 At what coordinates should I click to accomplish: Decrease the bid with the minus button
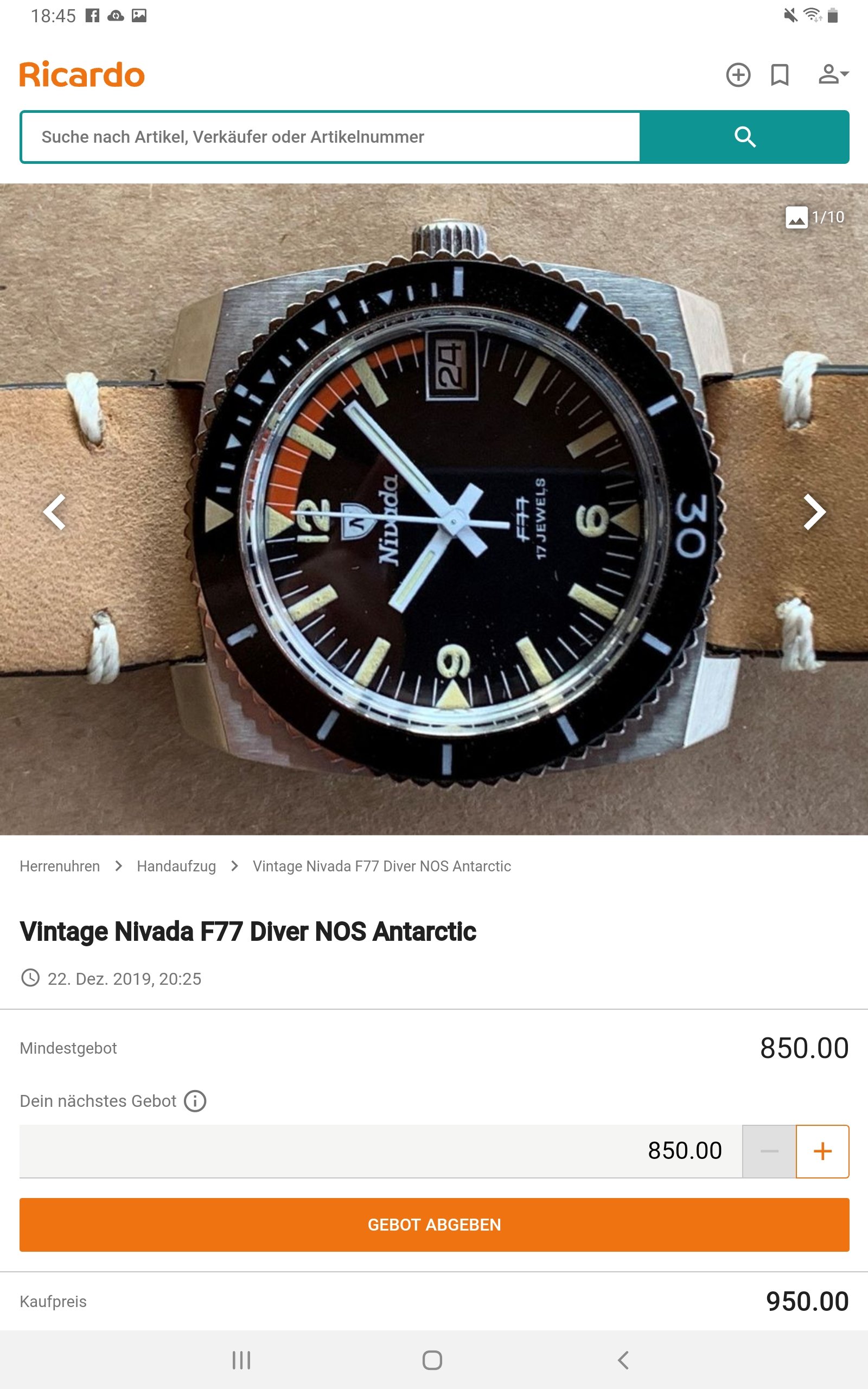769,1151
